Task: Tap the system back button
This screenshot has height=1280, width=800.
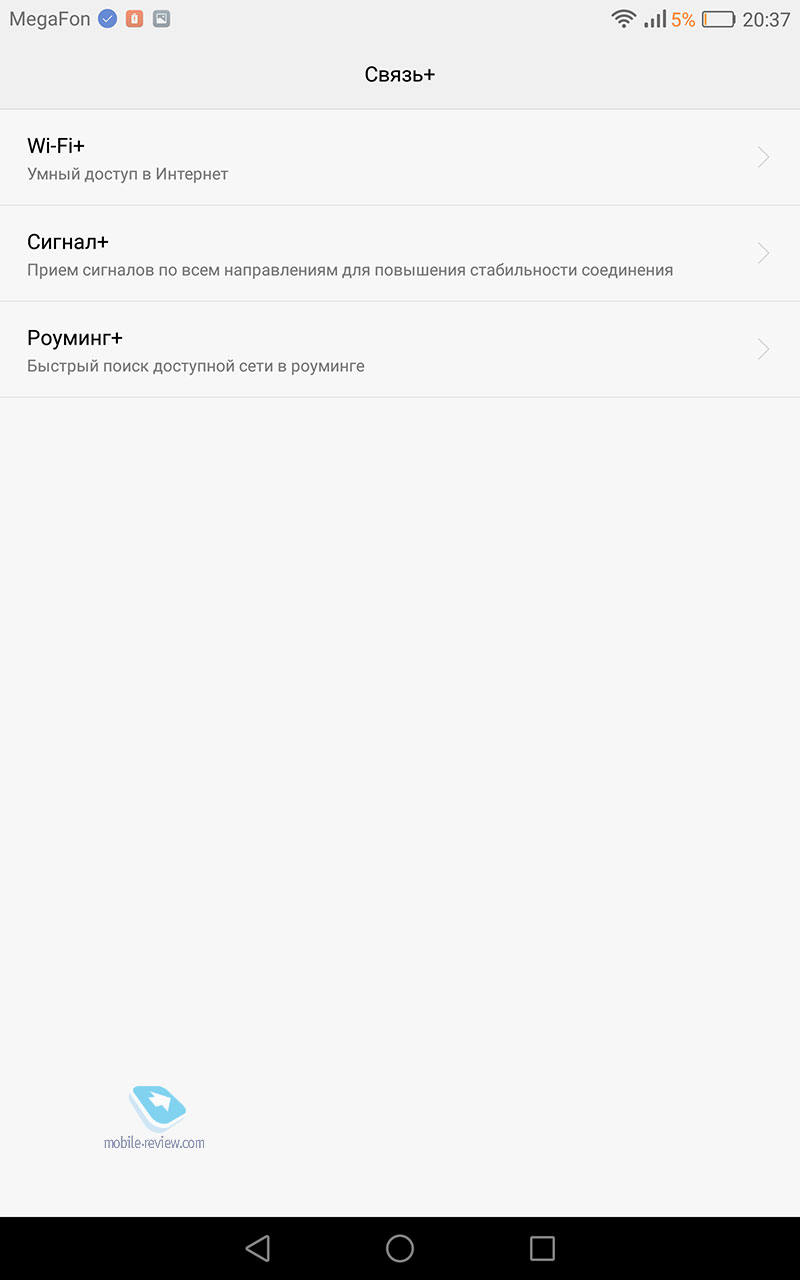Action: pos(258,1247)
